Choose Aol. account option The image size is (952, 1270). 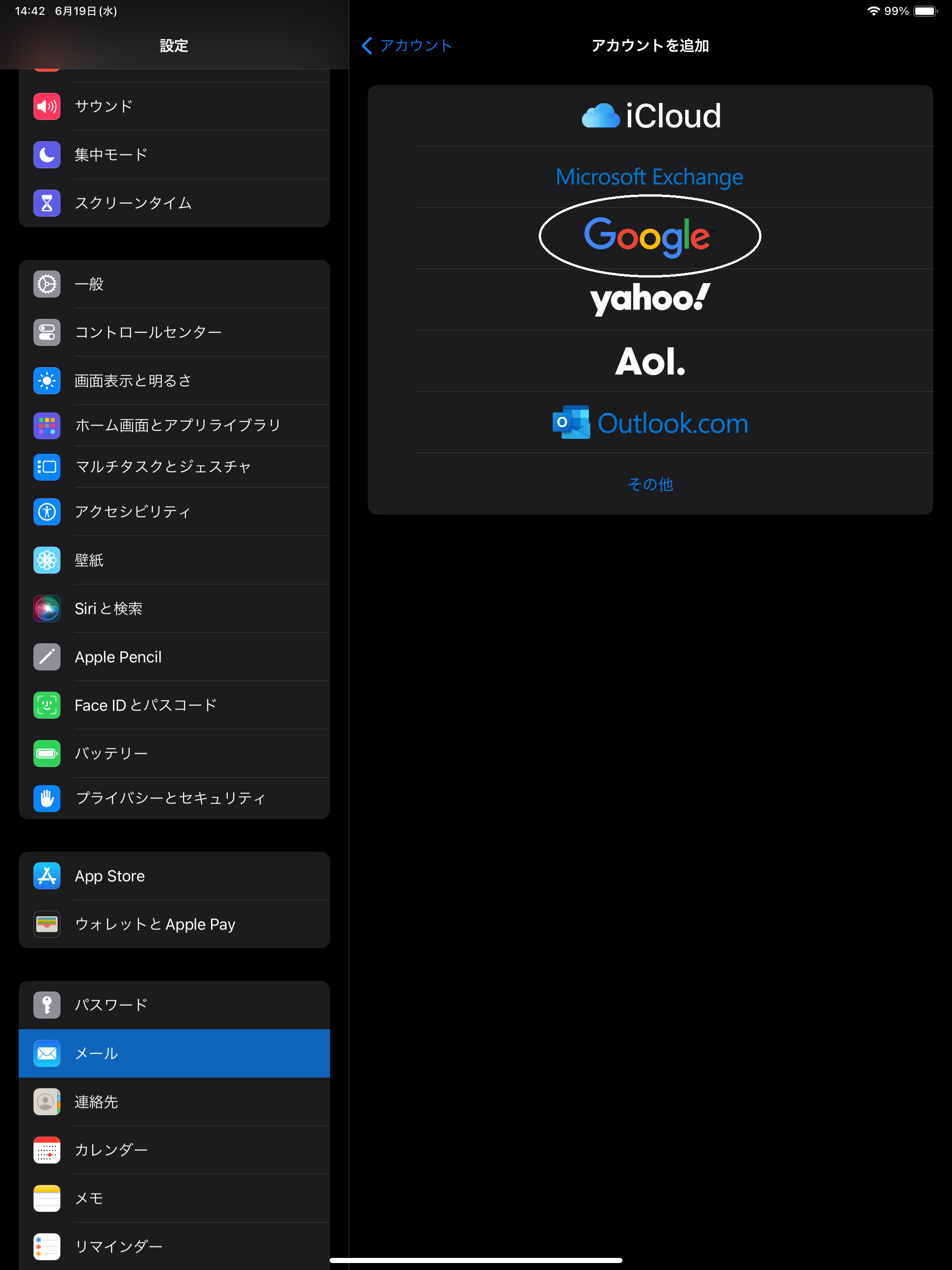pyautogui.click(x=649, y=362)
